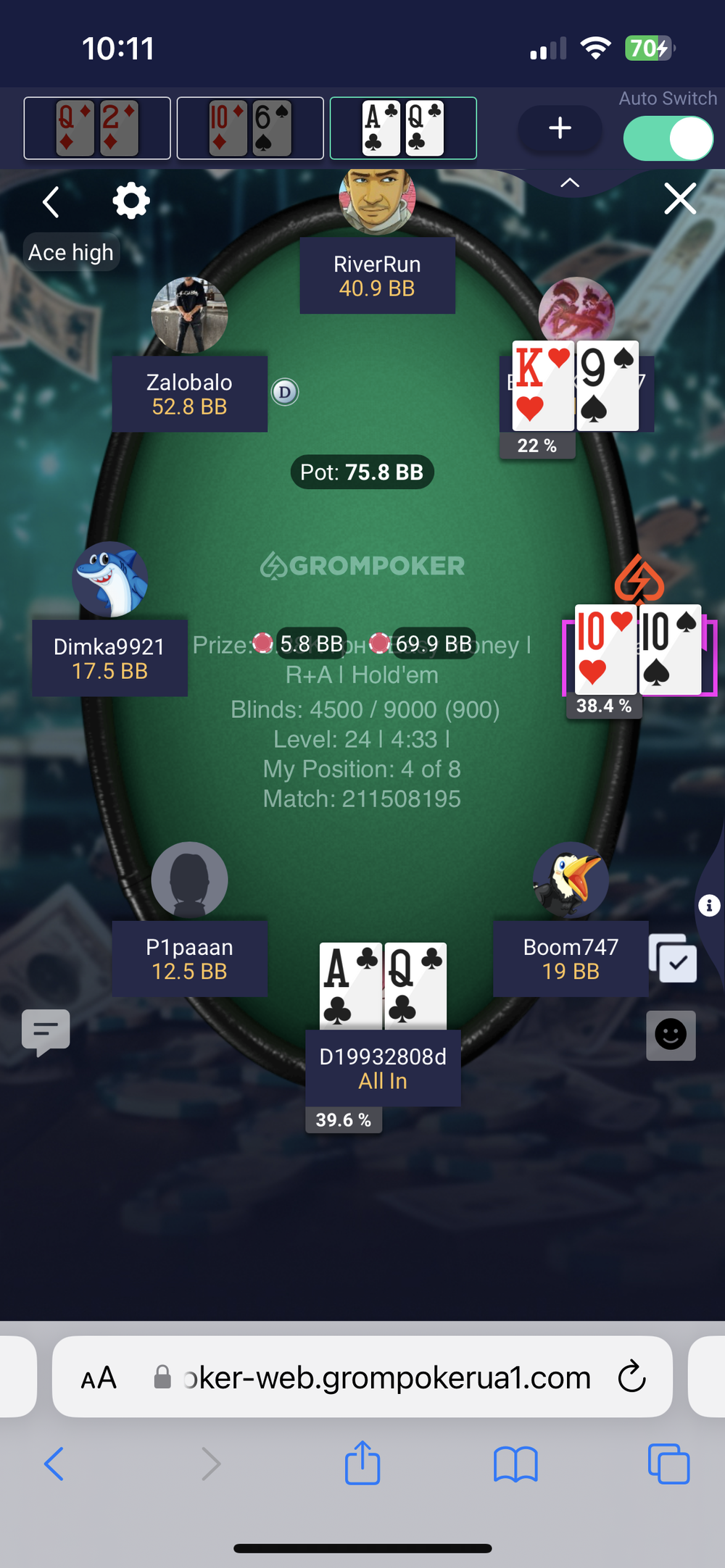
Task: Collapse the table tabs bar chevron
Action: [570, 183]
